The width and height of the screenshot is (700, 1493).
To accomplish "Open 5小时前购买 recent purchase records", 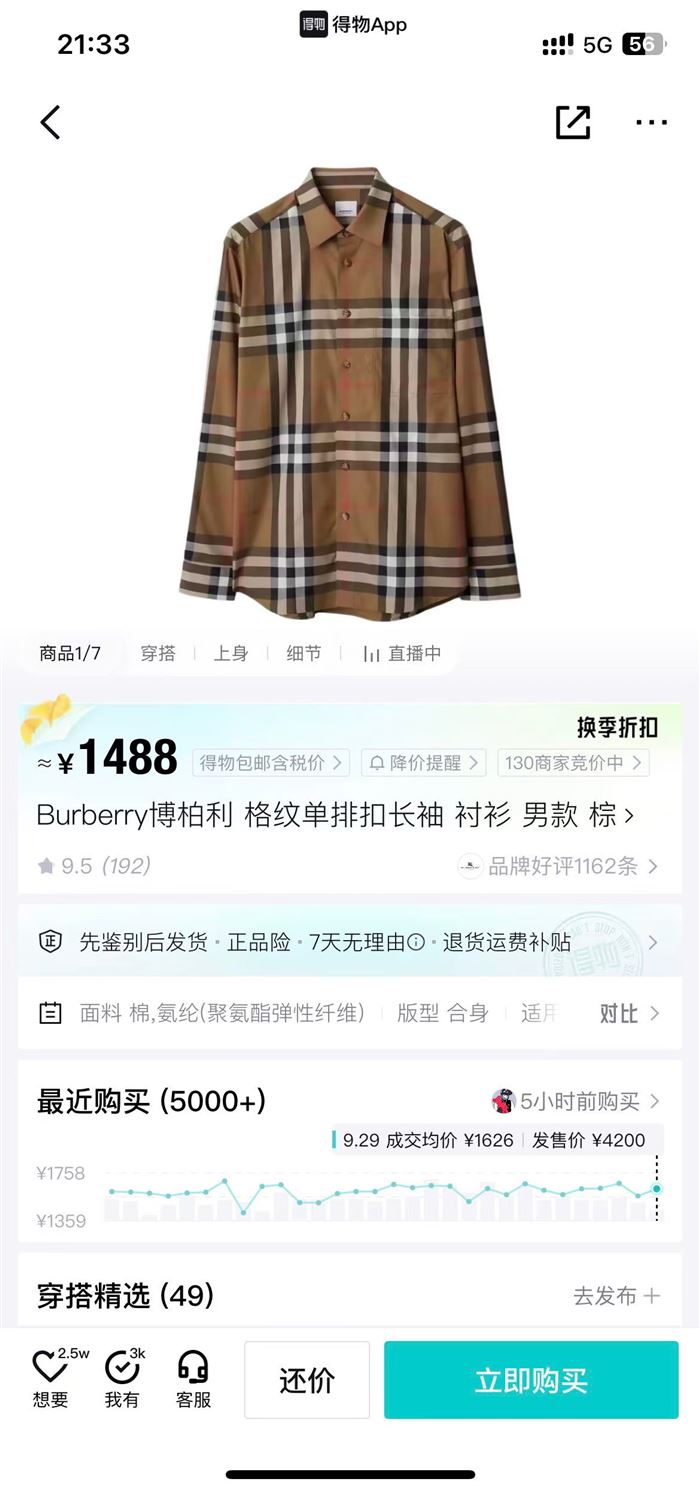I will coord(576,1101).
